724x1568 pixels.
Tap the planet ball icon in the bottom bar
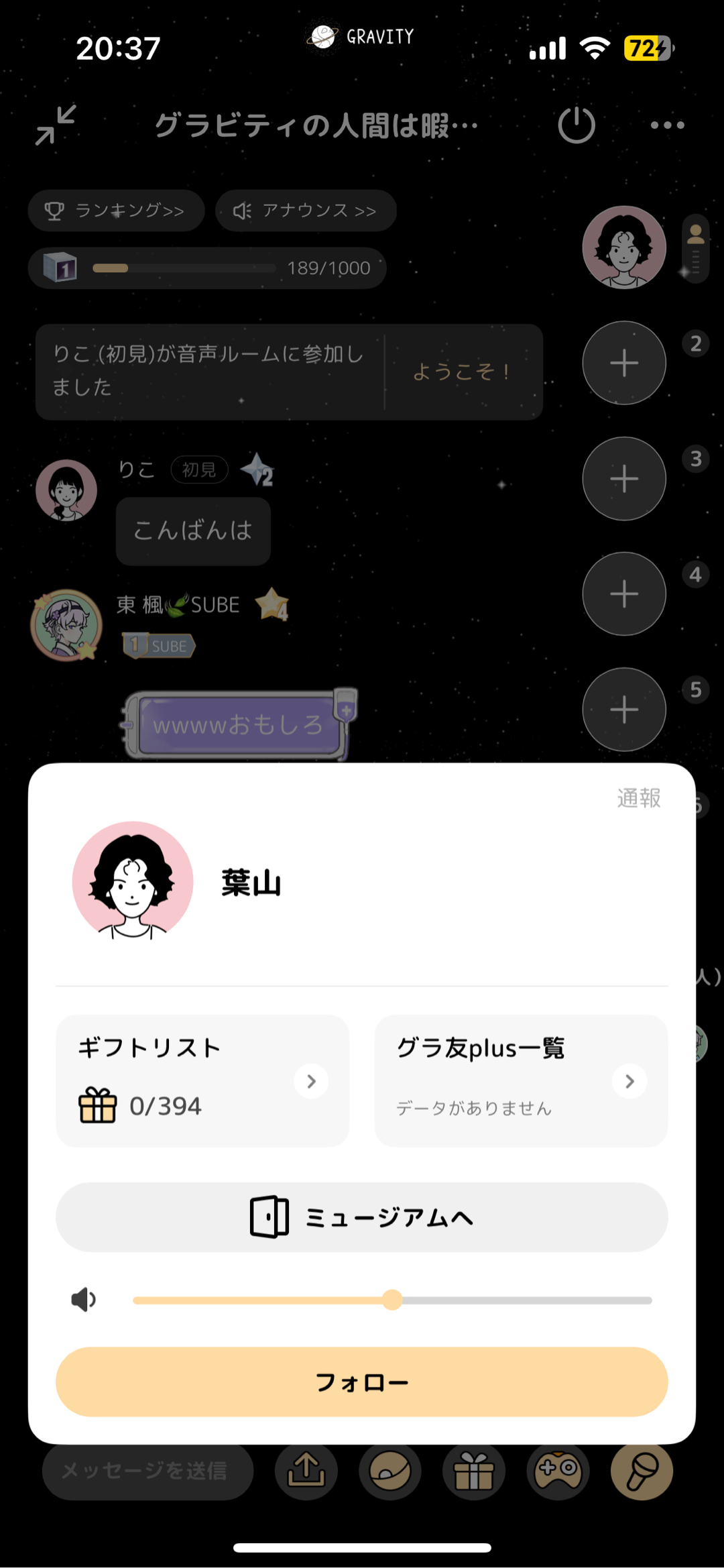pyautogui.click(x=391, y=1471)
